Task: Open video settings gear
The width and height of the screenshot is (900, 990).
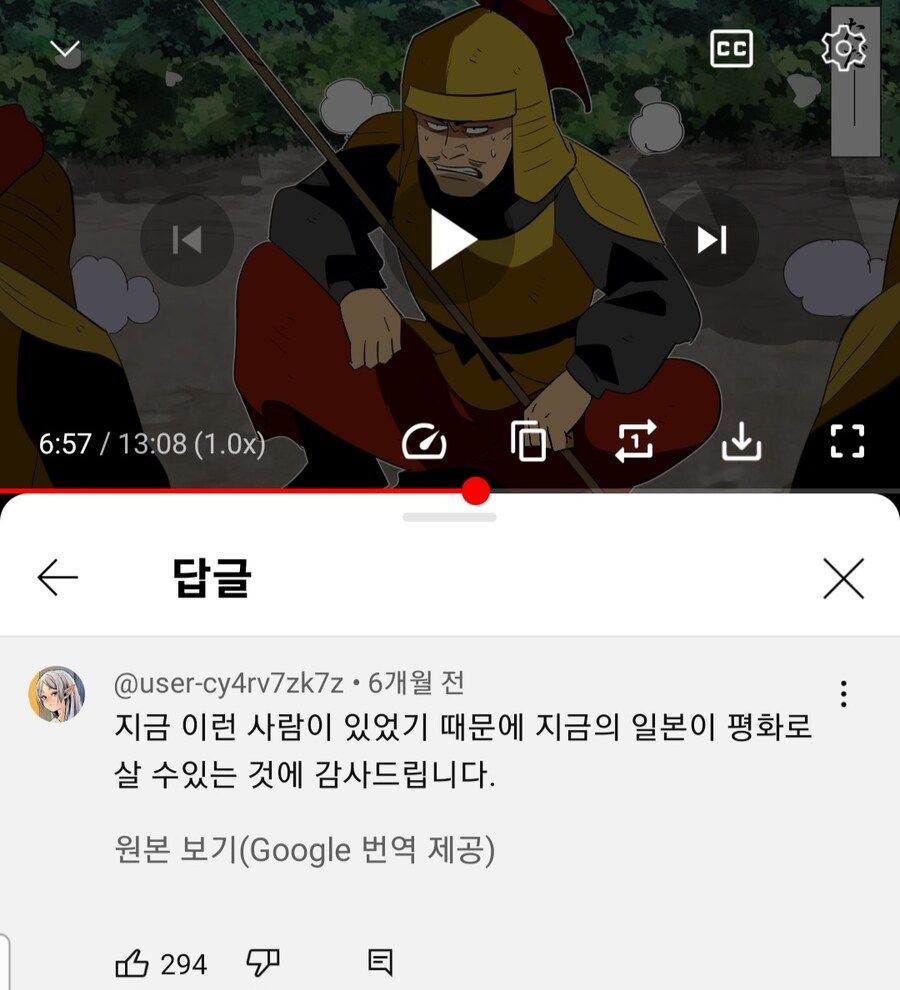Action: click(843, 48)
